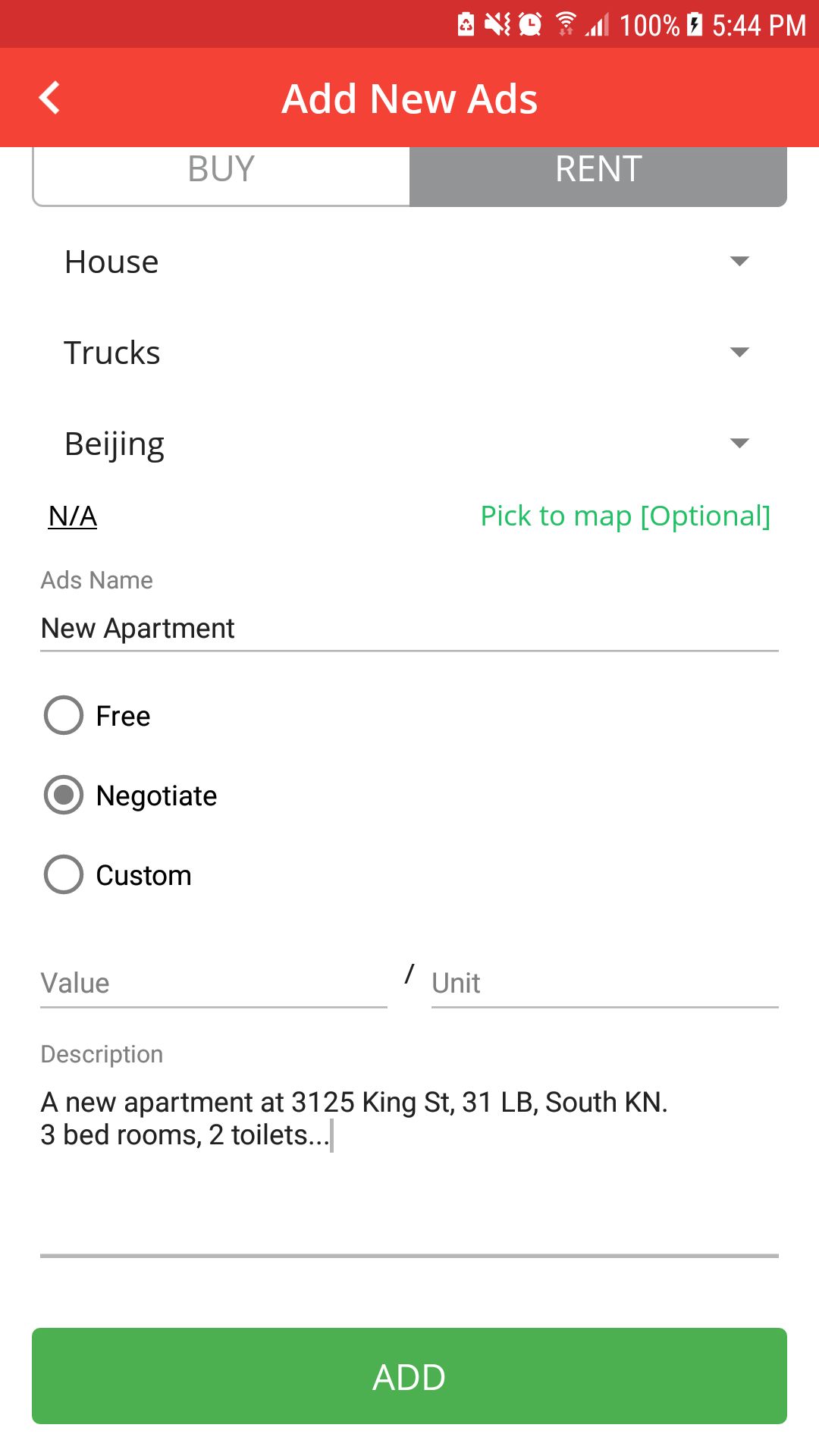819x1456 pixels.
Task: Select the Custom price option
Action: coord(64,874)
